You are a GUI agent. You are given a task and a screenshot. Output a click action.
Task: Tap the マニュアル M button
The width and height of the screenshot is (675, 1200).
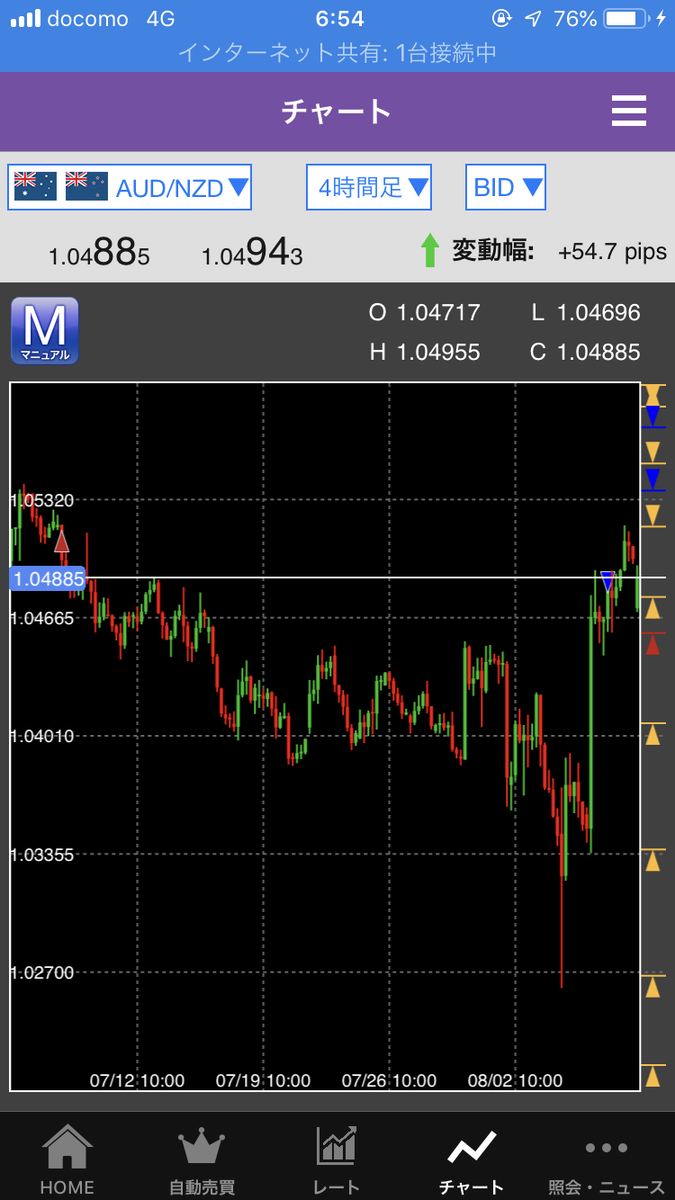44,331
